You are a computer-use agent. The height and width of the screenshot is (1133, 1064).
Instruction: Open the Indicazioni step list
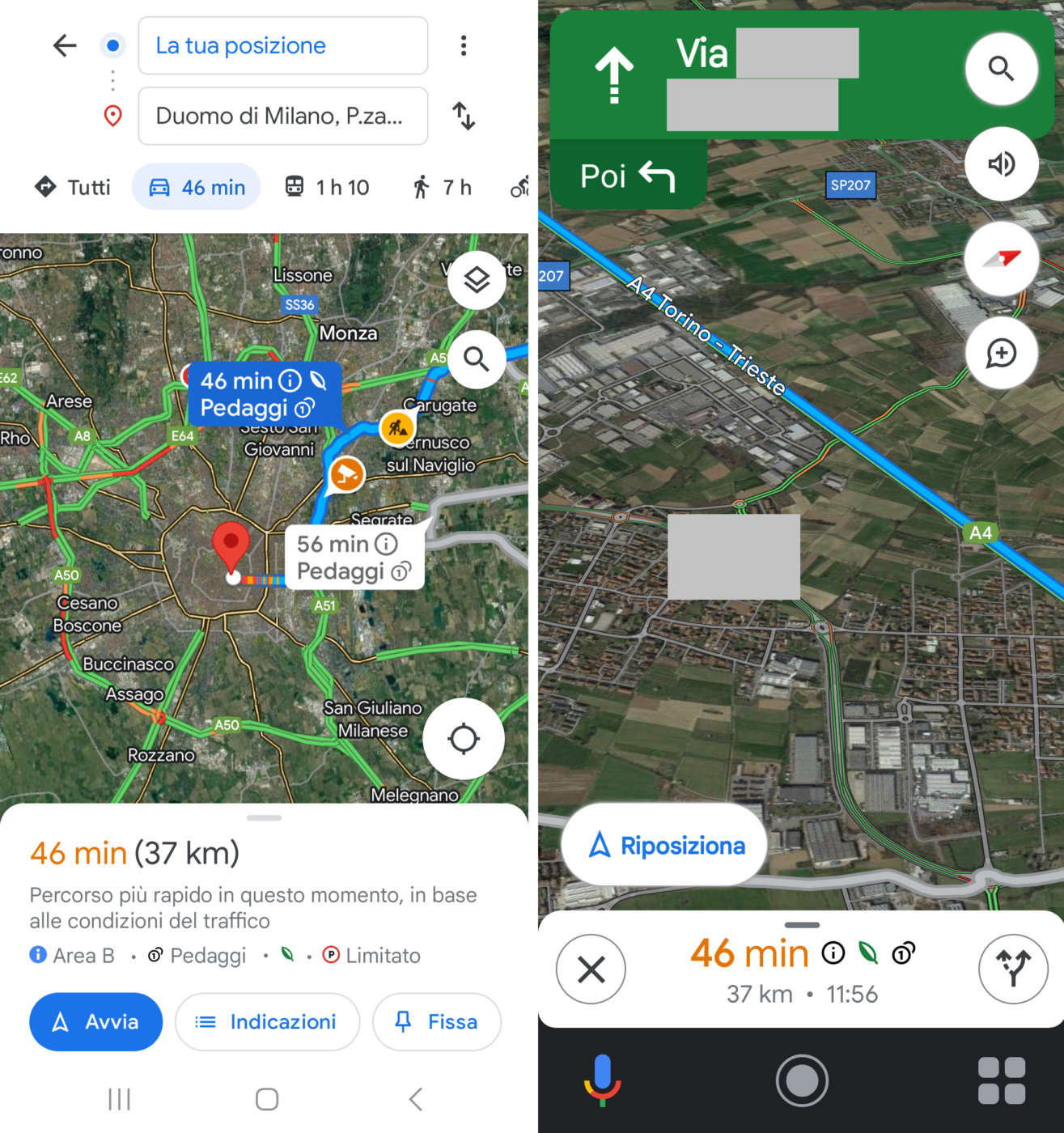click(x=266, y=1022)
